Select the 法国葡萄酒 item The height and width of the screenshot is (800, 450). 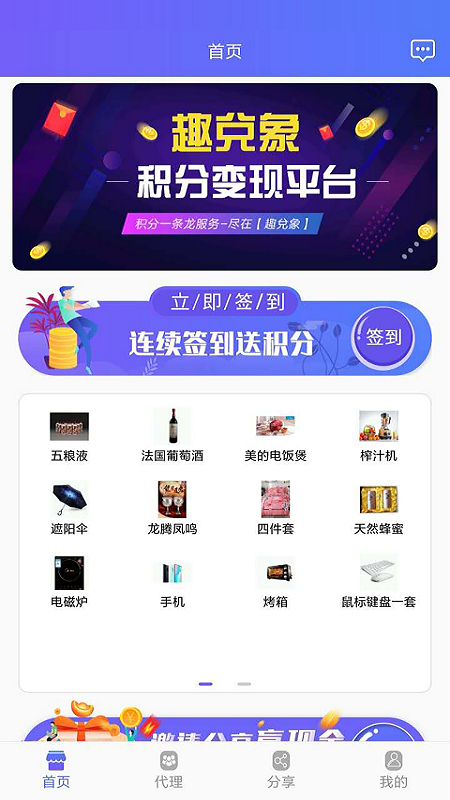(x=172, y=436)
